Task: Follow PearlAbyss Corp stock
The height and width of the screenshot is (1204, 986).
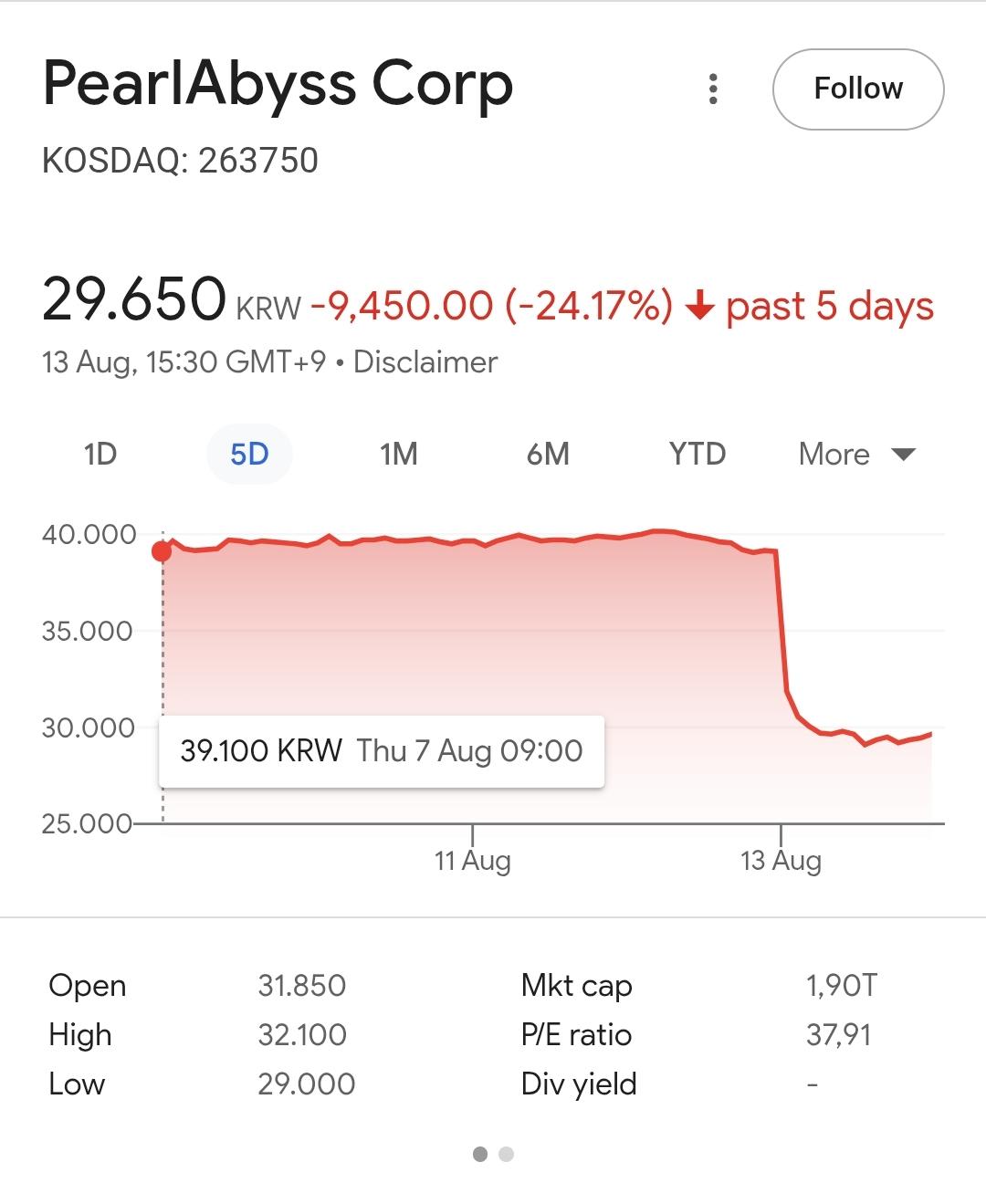Action: pyautogui.click(x=857, y=89)
